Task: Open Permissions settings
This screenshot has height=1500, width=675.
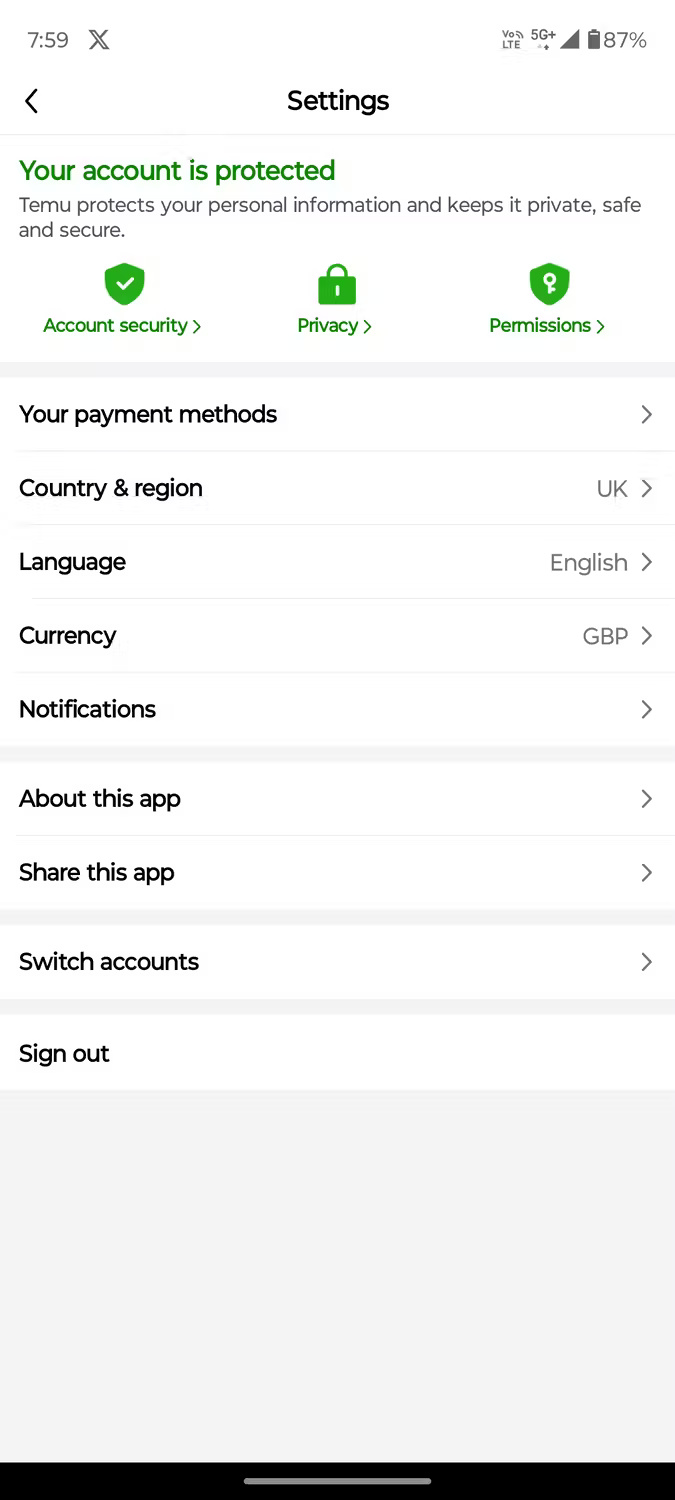Action: (x=547, y=300)
